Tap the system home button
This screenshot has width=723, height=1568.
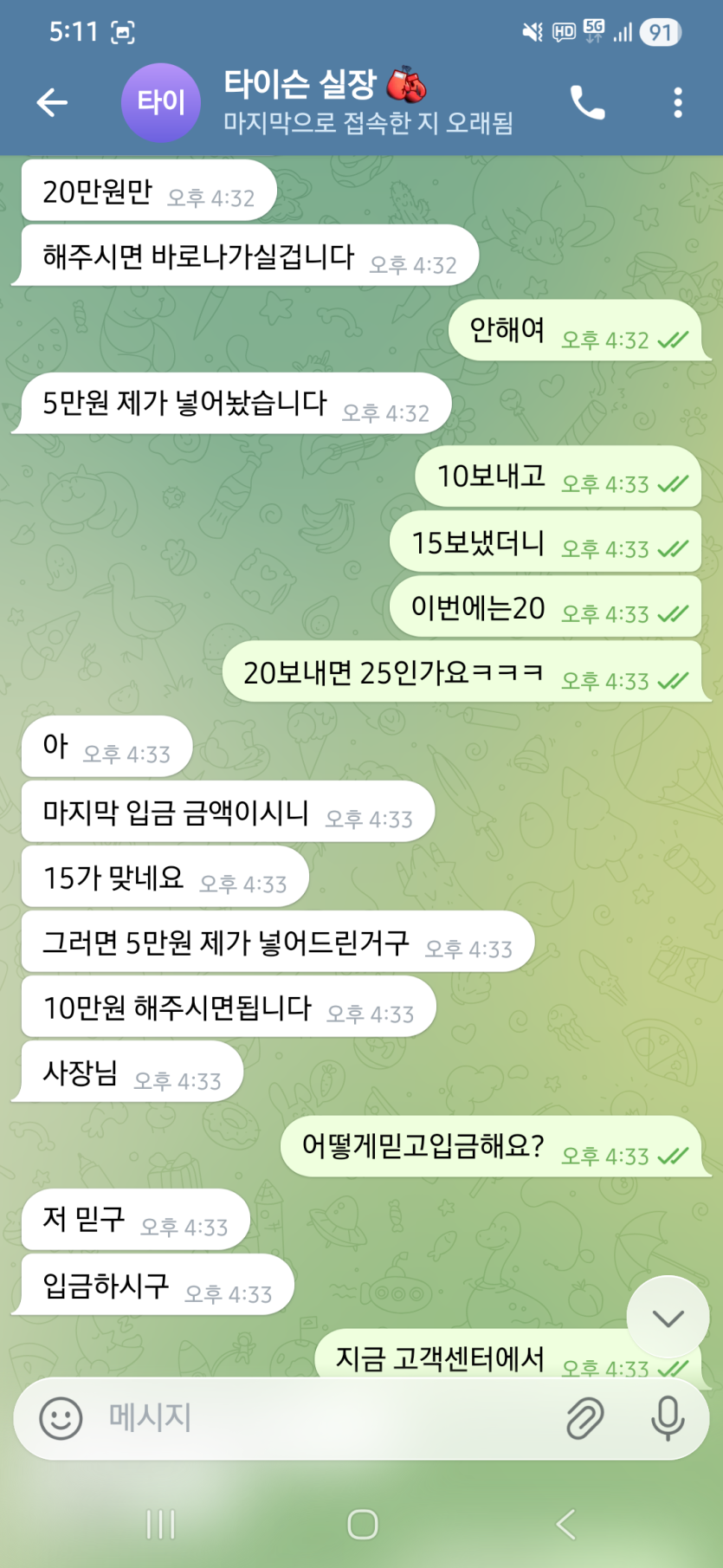point(362,1524)
